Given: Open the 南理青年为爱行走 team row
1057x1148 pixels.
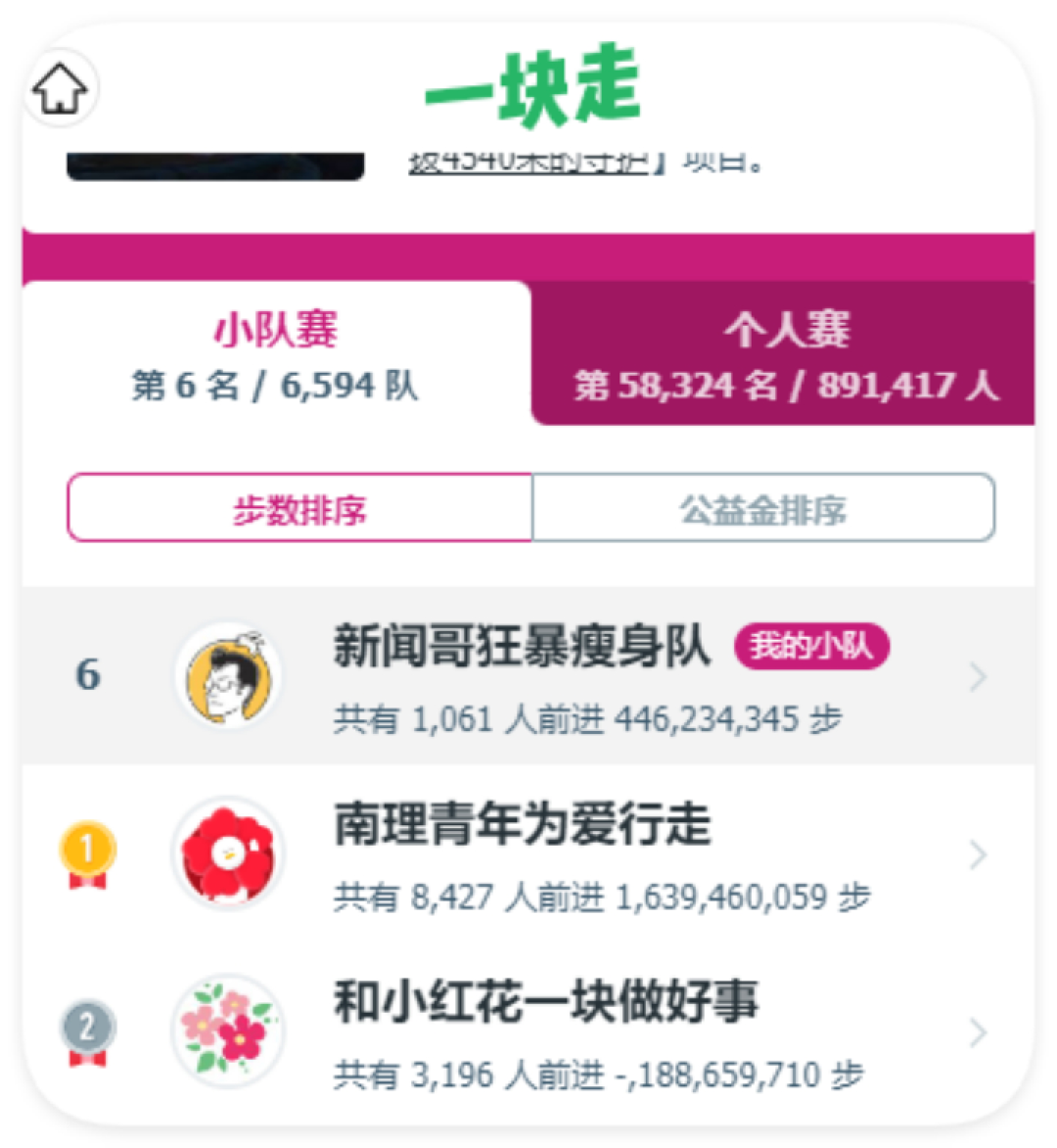Looking at the screenshot, I should click(x=528, y=855).
